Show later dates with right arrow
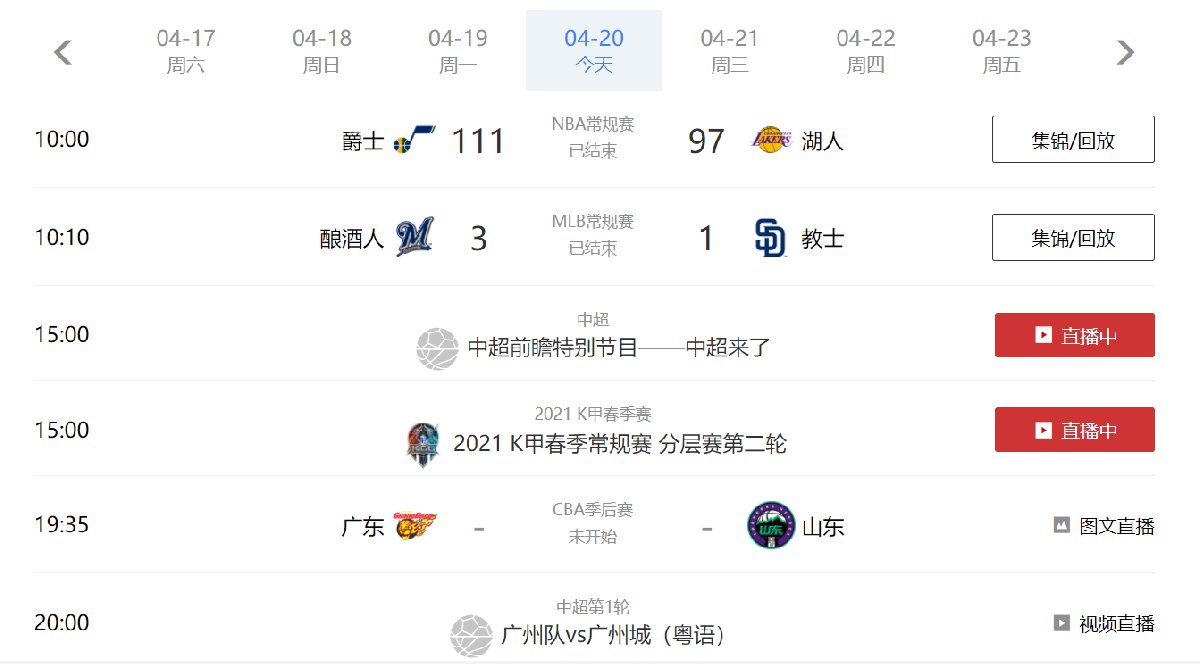The image size is (1200, 664). tap(1125, 52)
